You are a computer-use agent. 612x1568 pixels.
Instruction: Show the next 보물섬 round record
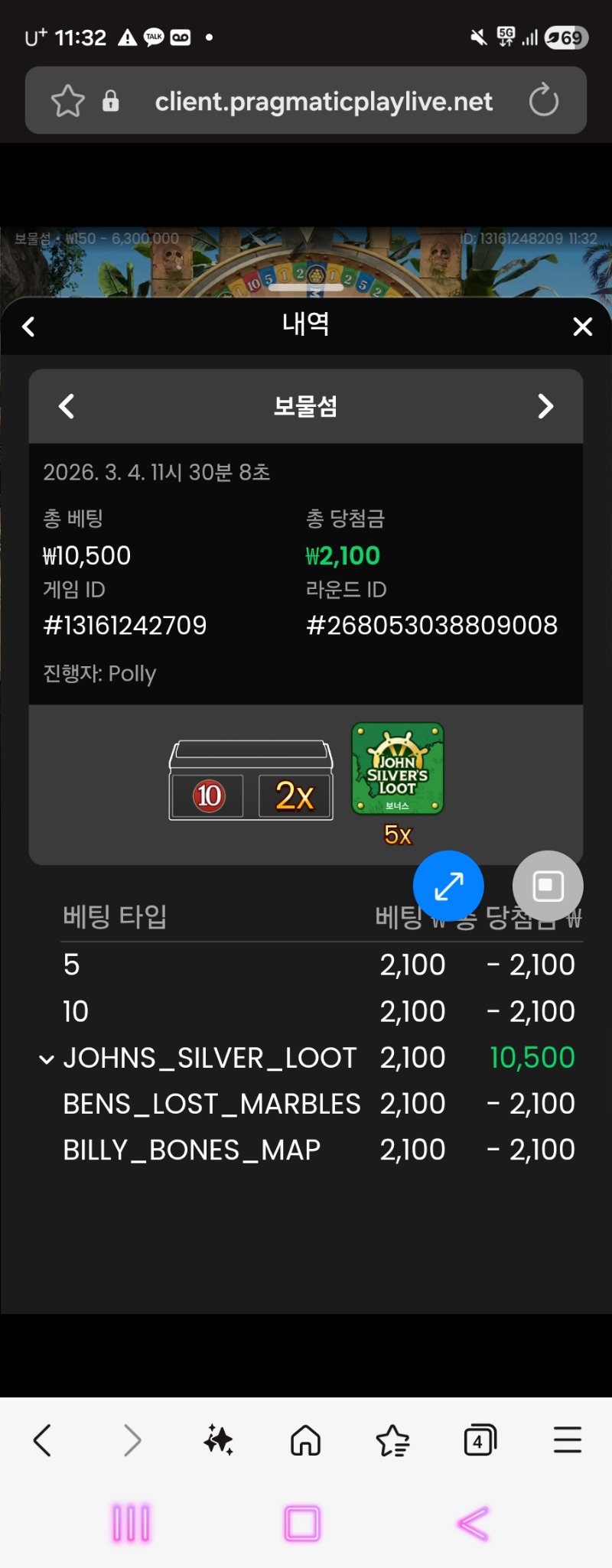[x=545, y=406]
